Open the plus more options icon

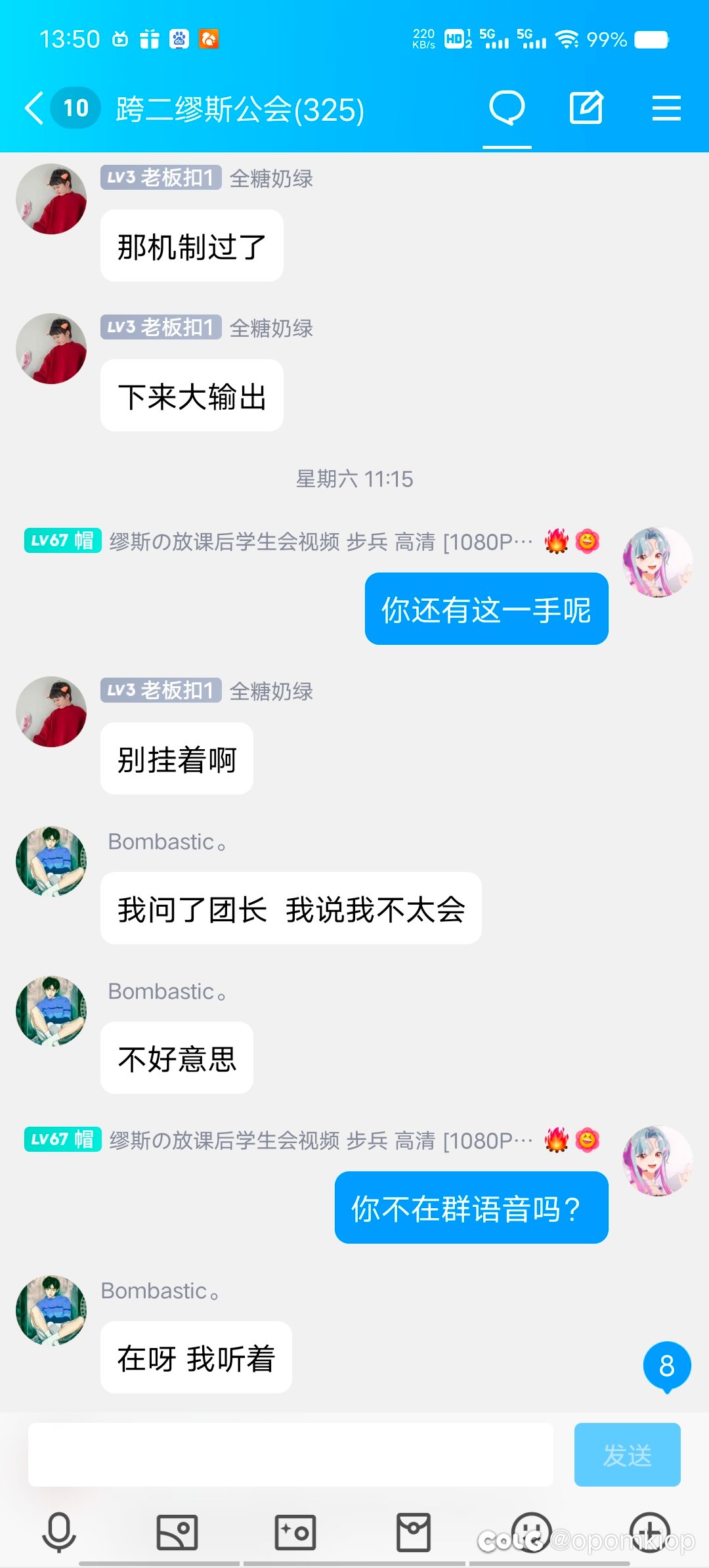click(650, 1532)
